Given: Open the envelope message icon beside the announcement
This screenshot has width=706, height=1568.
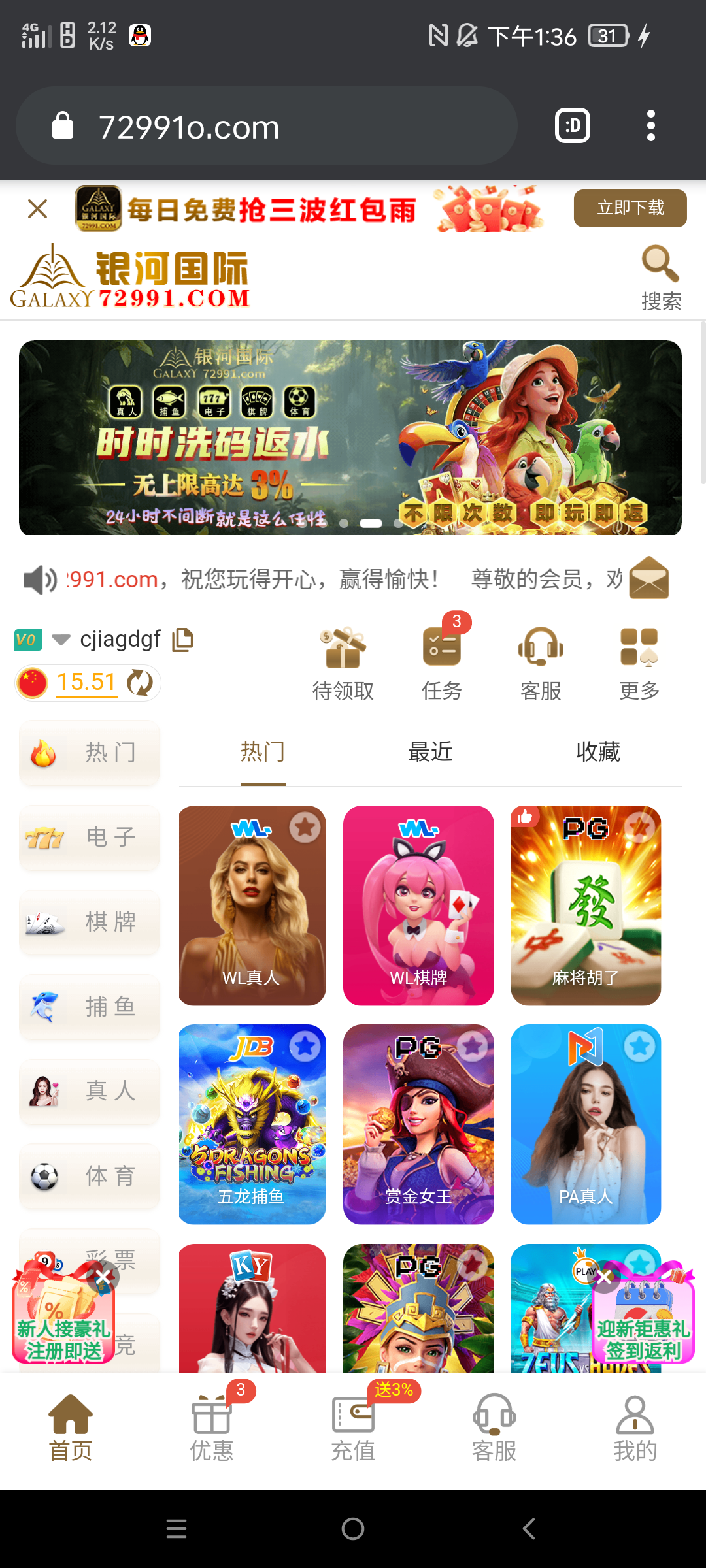Looking at the screenshot, I should coord(648,578).
